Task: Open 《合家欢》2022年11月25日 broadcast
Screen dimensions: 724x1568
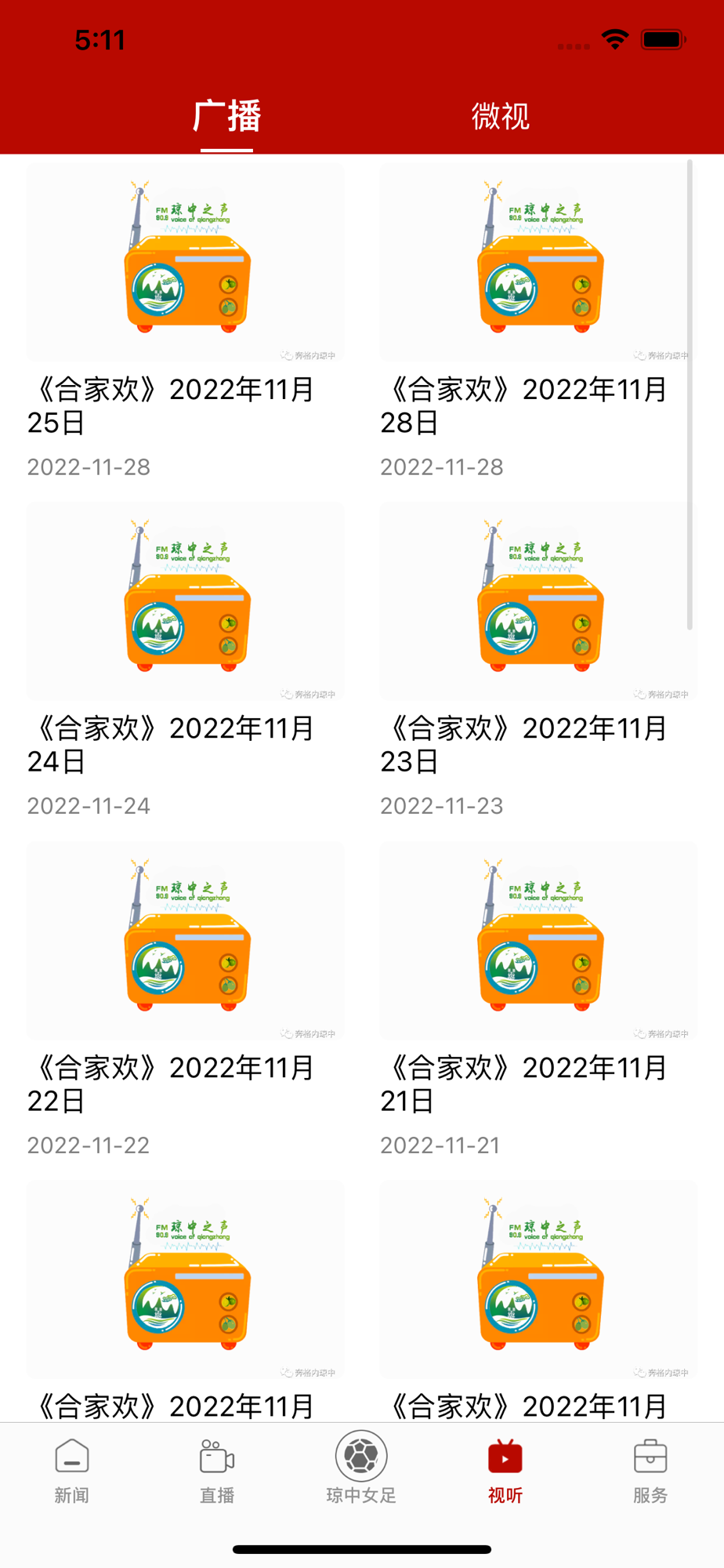Action: [186, 263]
